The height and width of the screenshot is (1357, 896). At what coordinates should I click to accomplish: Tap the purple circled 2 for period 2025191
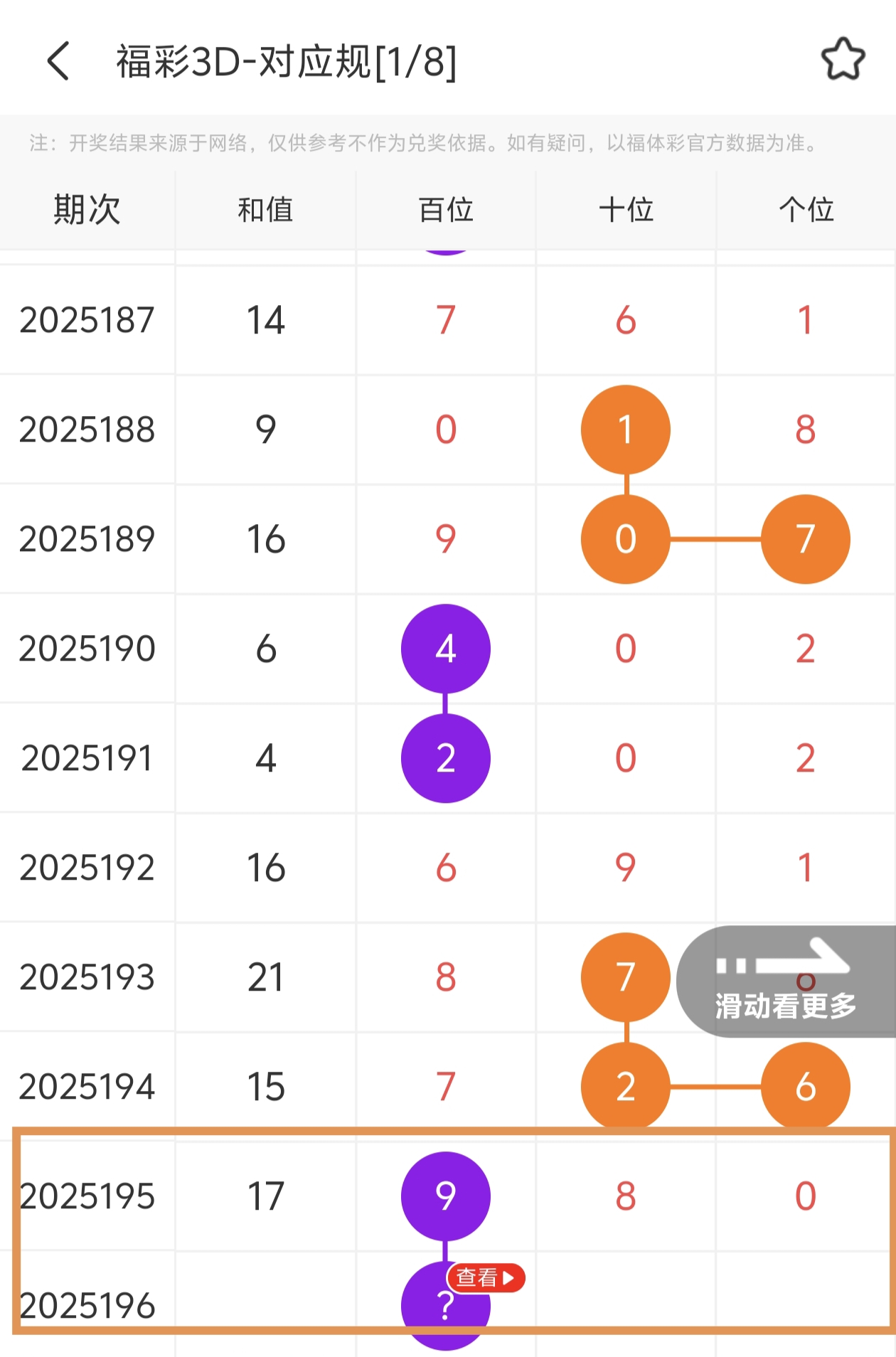445,758
